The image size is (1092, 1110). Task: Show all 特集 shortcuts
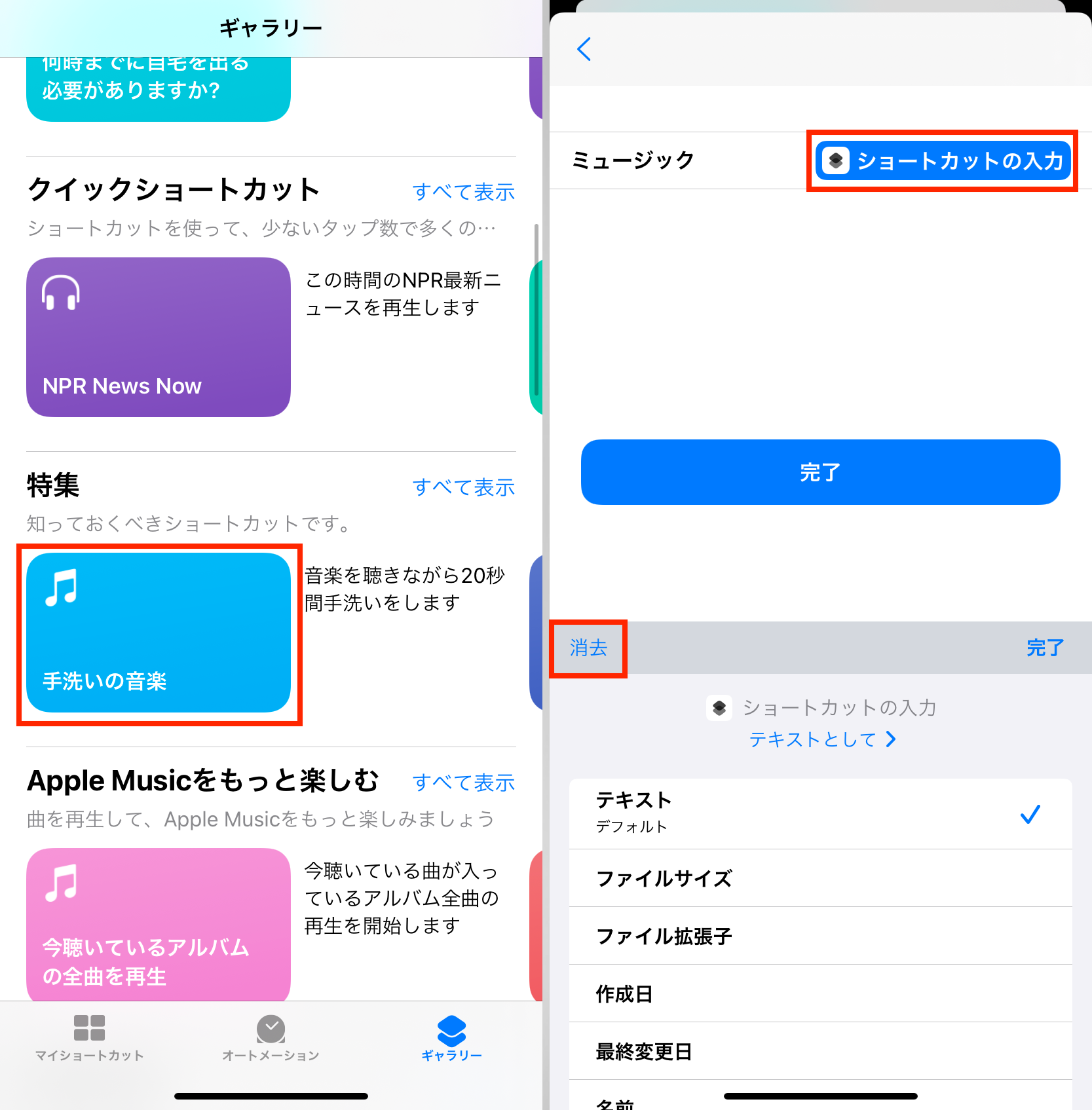pos(463,487)
